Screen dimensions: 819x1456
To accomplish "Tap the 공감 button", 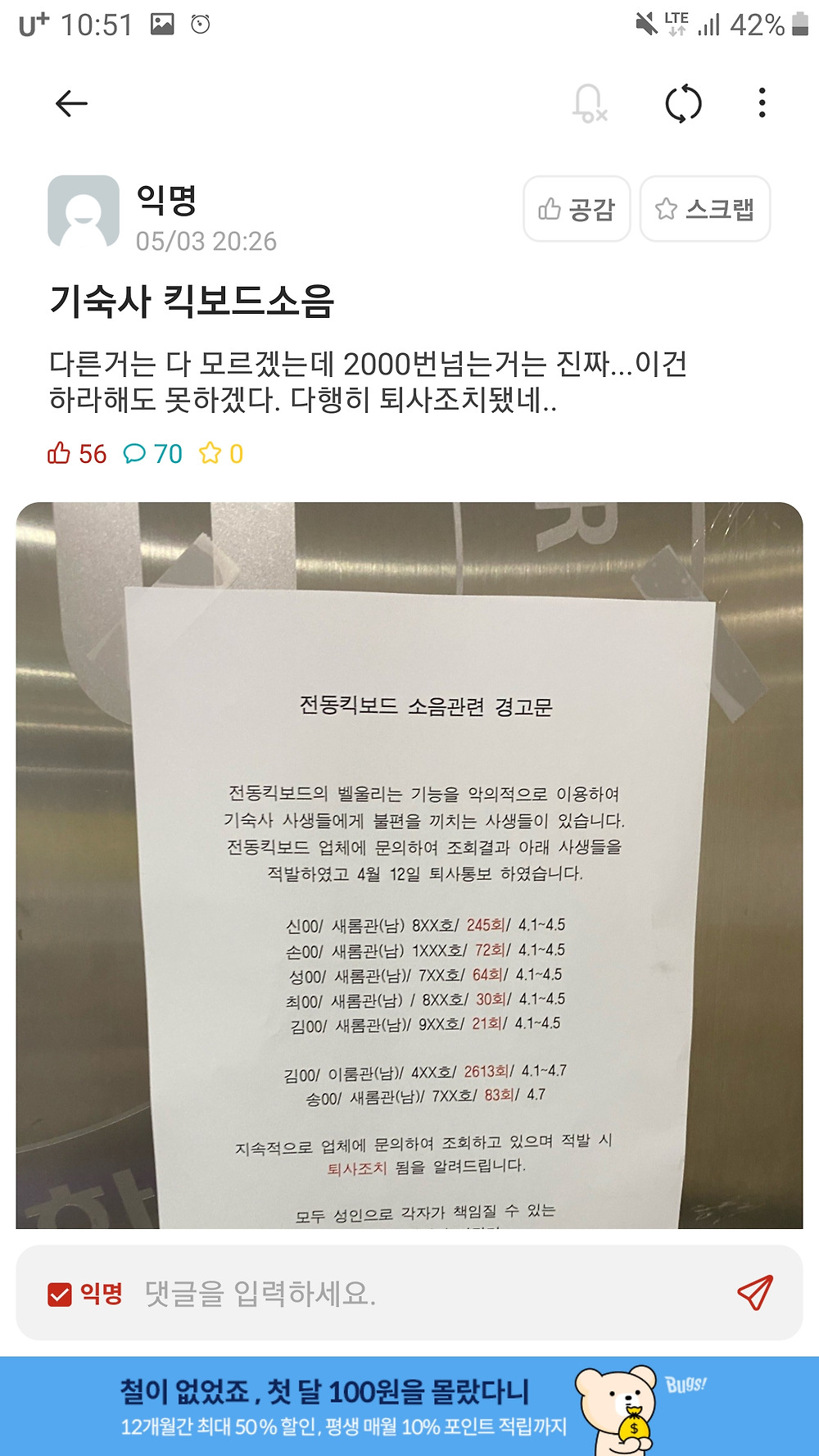I will [577, 209].
